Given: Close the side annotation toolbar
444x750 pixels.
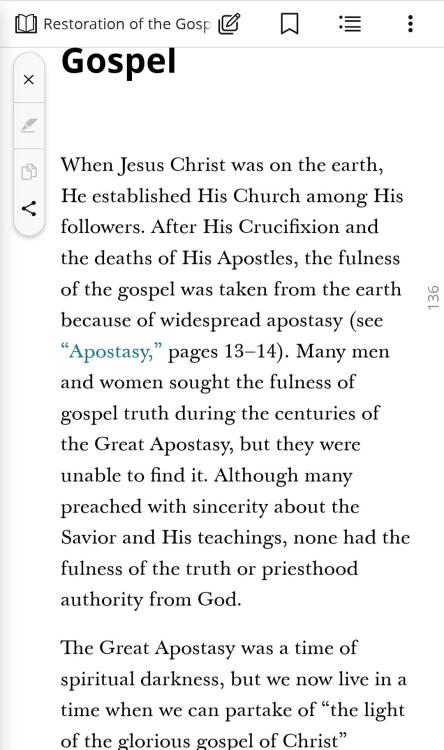Looking at the screenshot, I should pyautogui.click(x=29, y=79).
